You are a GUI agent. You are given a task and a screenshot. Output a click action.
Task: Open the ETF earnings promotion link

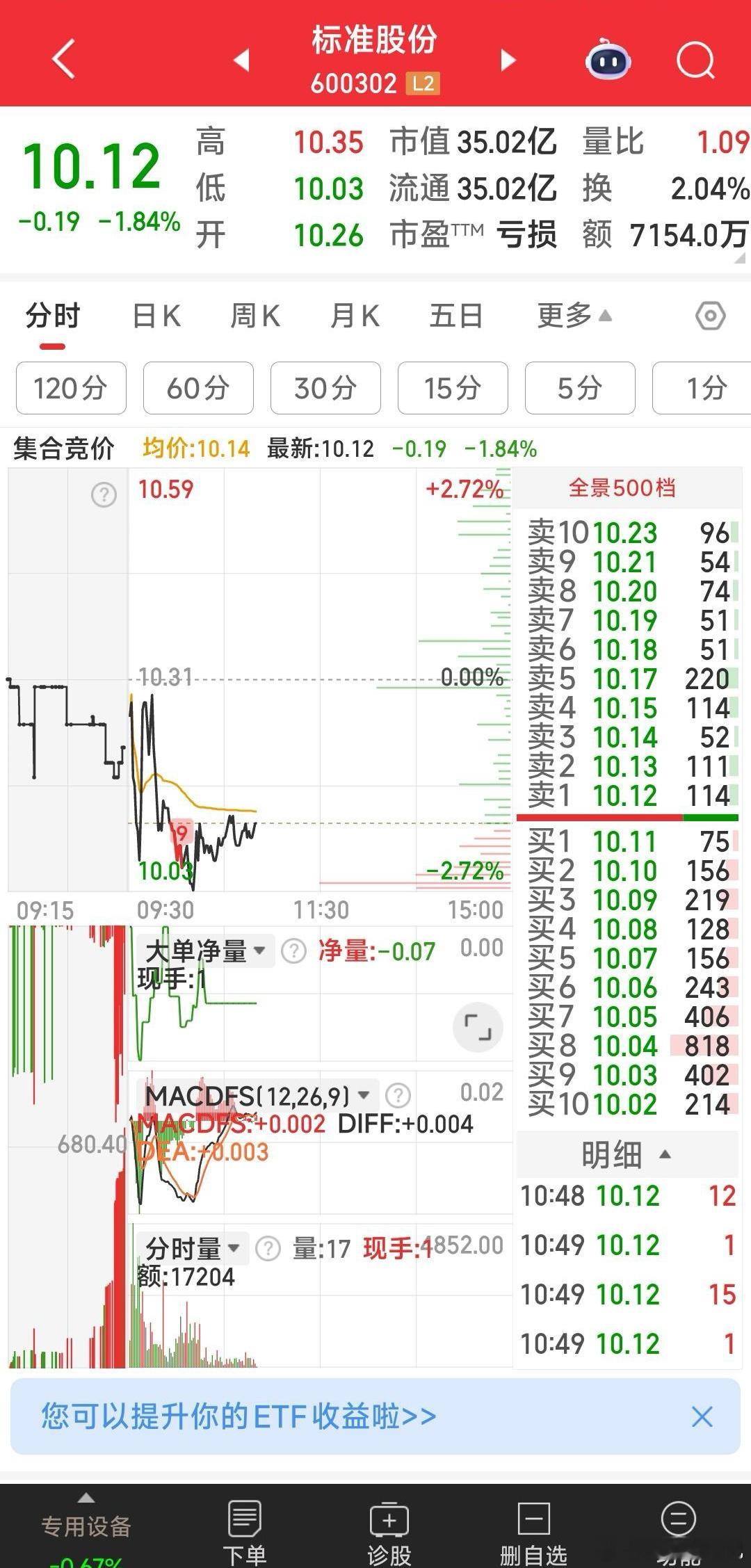click(236, 1416)
